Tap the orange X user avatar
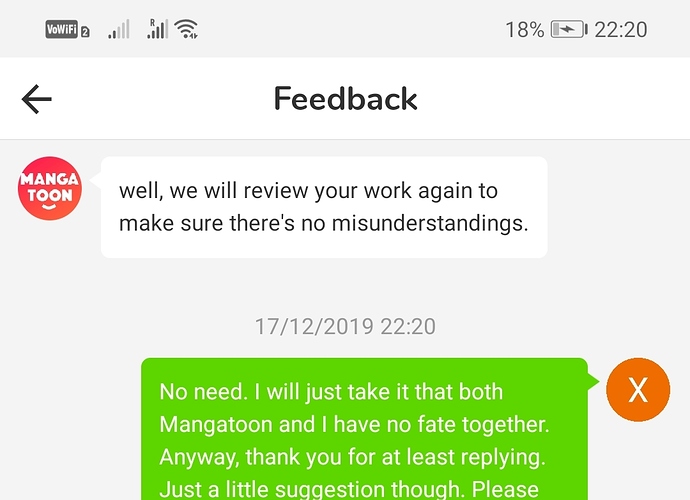Screen dimensions: 690x500 [x=637, y=389]
